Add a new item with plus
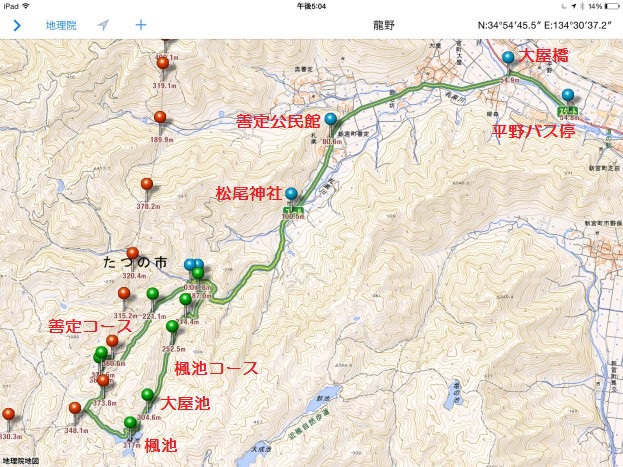 140,24
